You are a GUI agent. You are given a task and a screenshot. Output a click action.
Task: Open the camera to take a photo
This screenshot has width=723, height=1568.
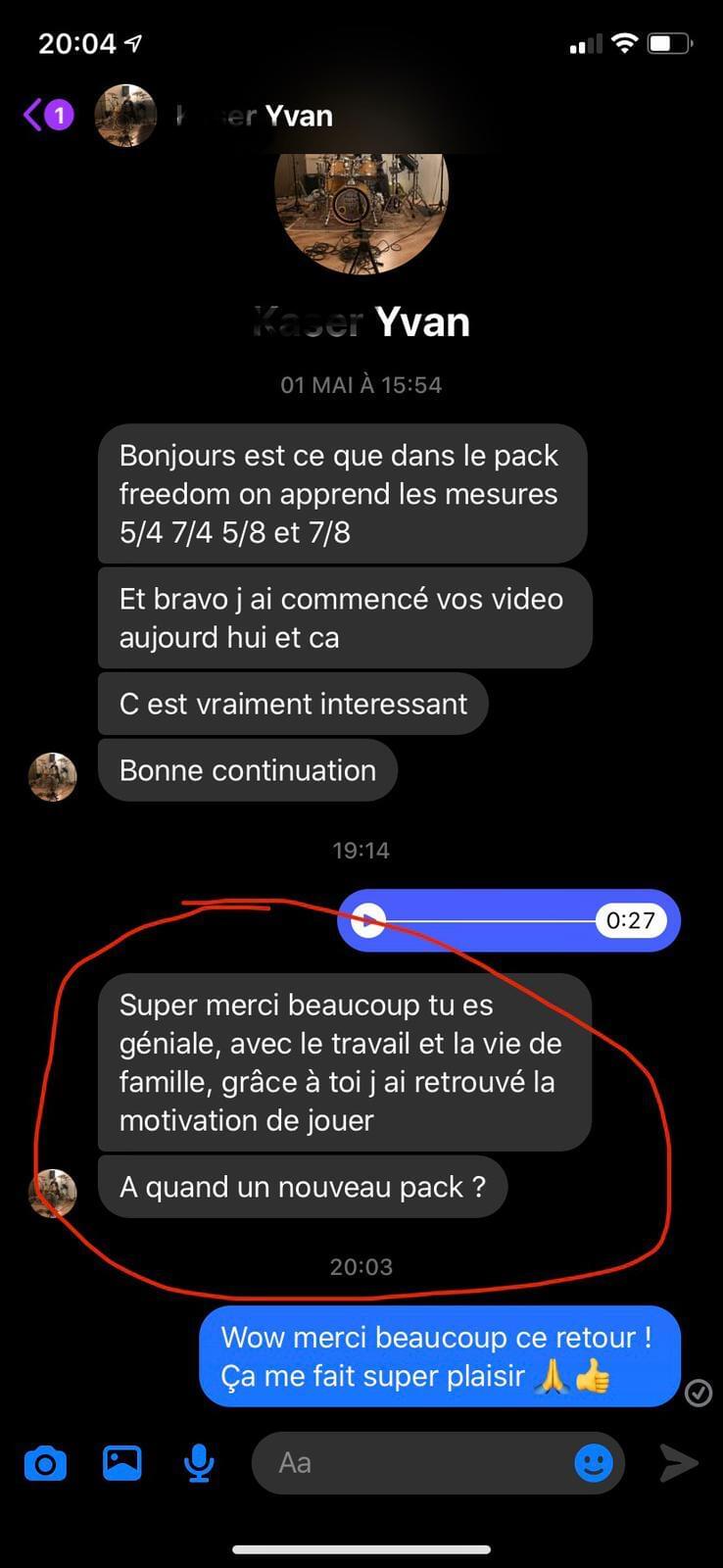click(x=45, y=1464)
